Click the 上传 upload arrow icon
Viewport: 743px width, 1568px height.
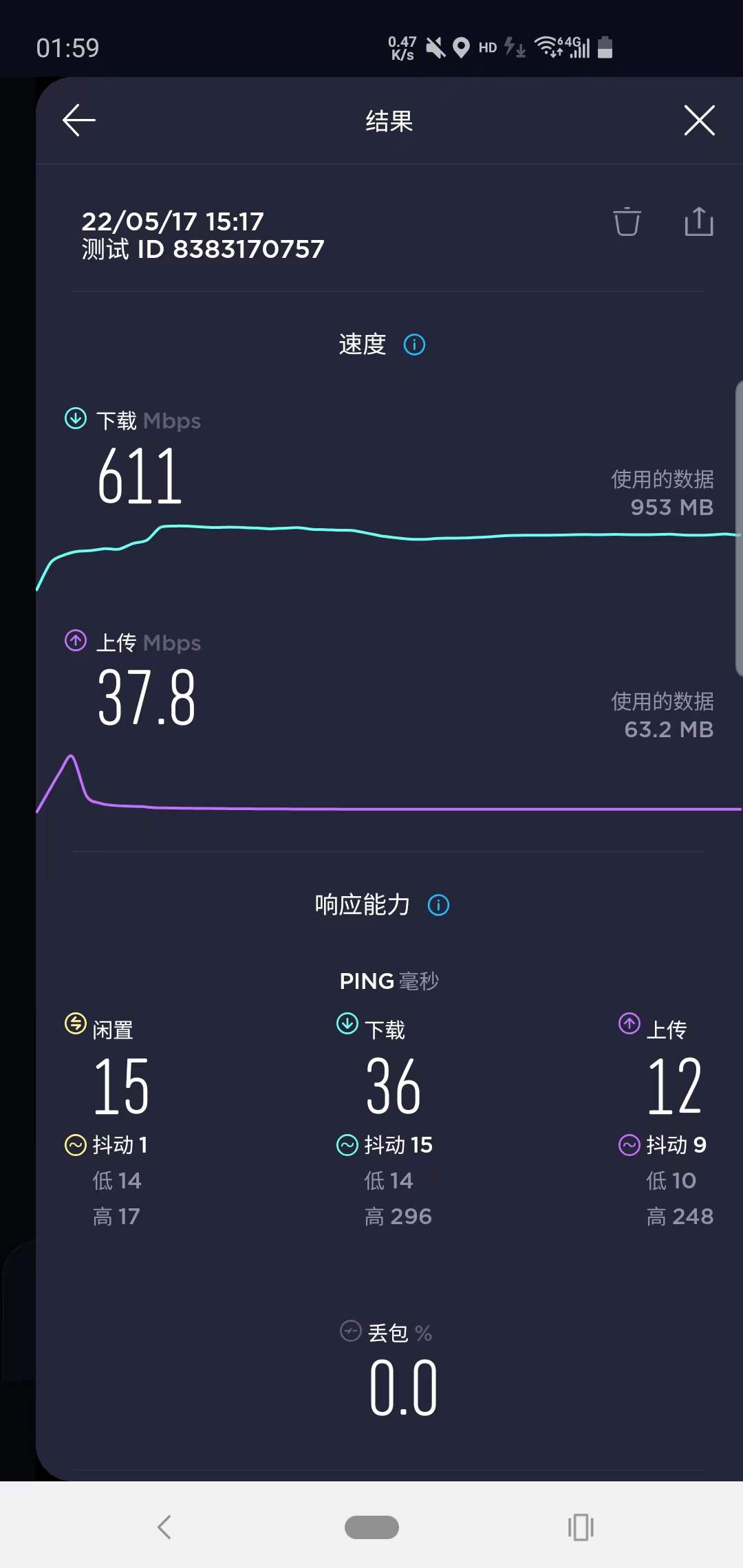click(x=76, y=640)
